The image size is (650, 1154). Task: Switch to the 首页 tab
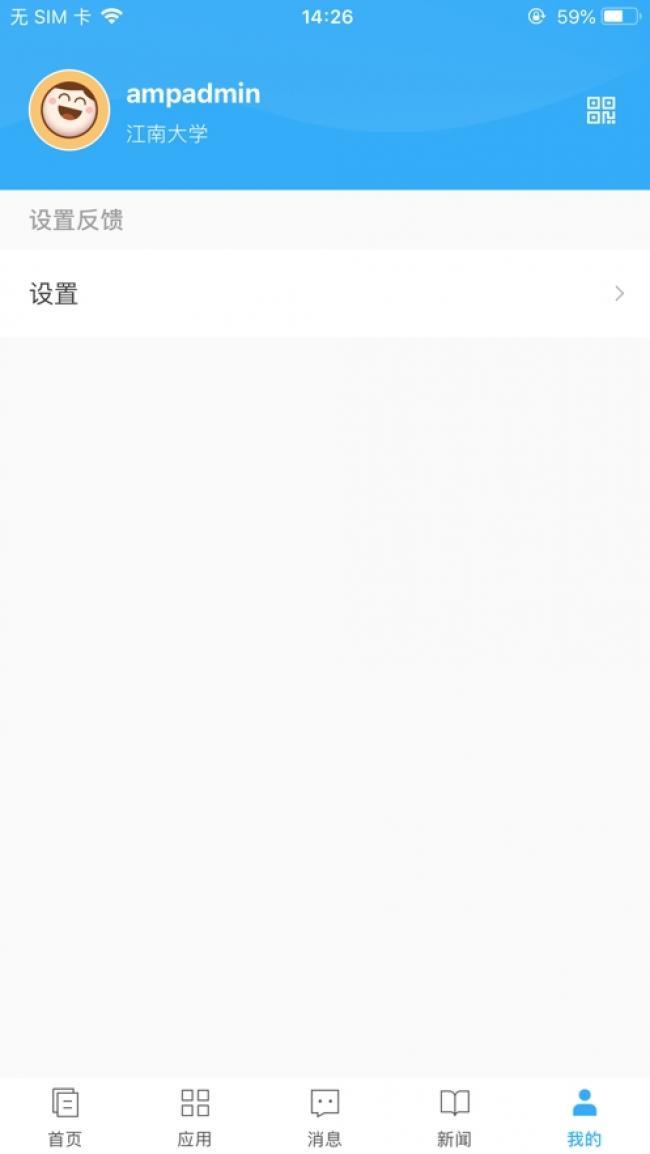65,1116
